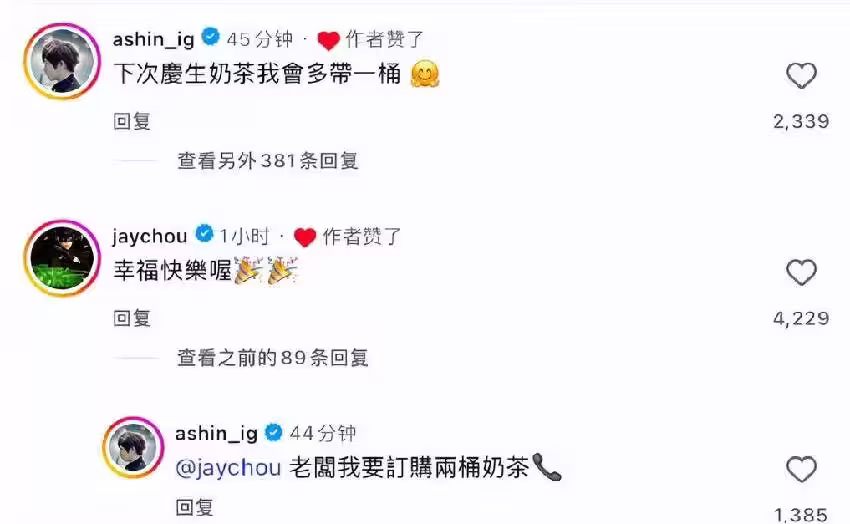Screen dimensions: 850x524
Task: Like ashin_ig's reply ordering two buckets
Action: [x=802, y=469]
